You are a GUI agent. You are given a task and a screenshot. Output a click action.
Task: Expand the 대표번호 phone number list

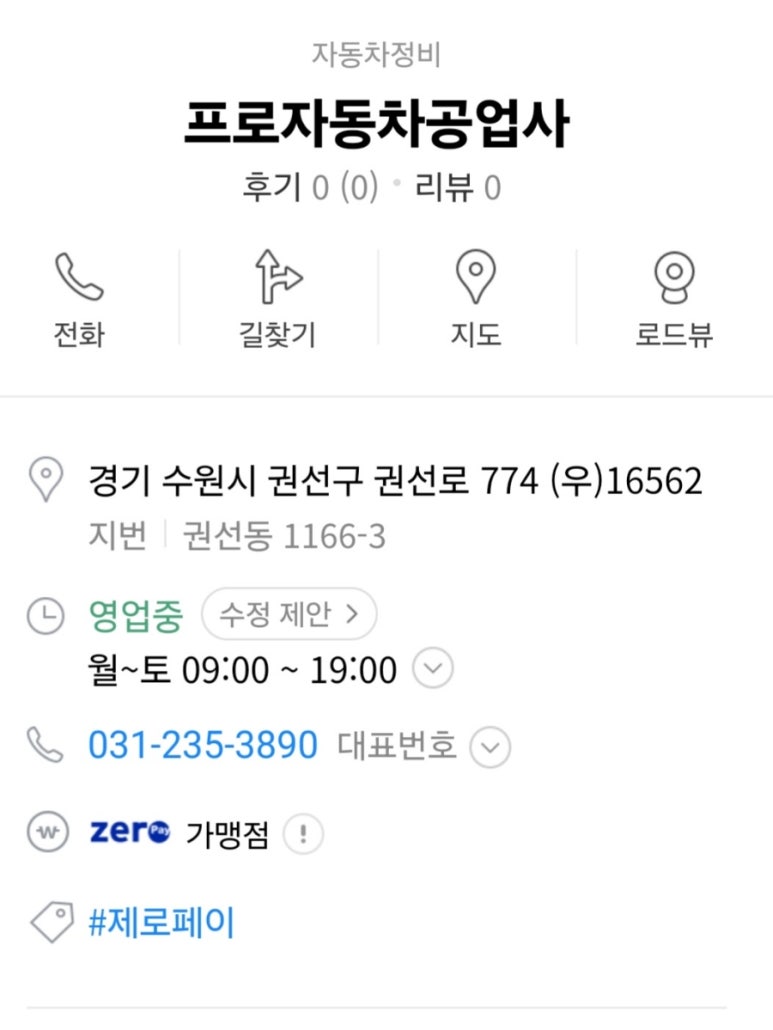[x=490, y=747]
